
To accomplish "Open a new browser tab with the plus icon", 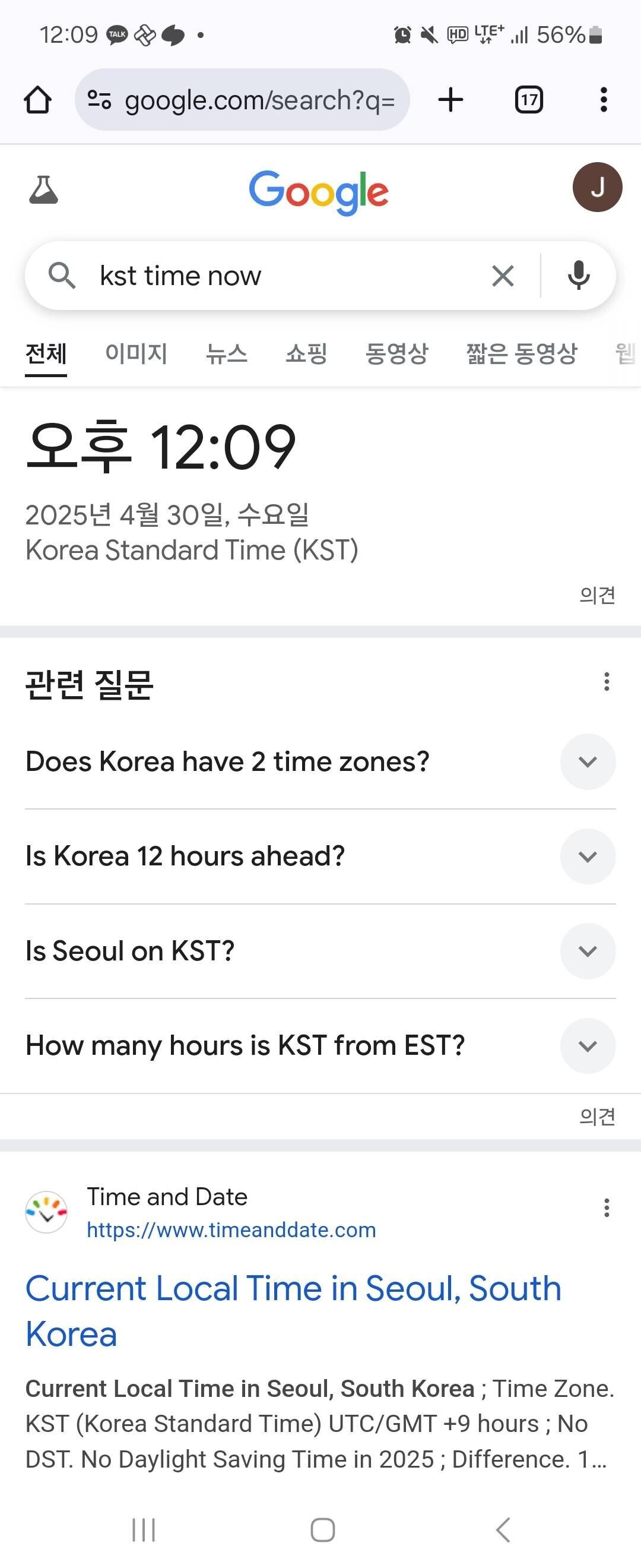I will pos(450,99).
